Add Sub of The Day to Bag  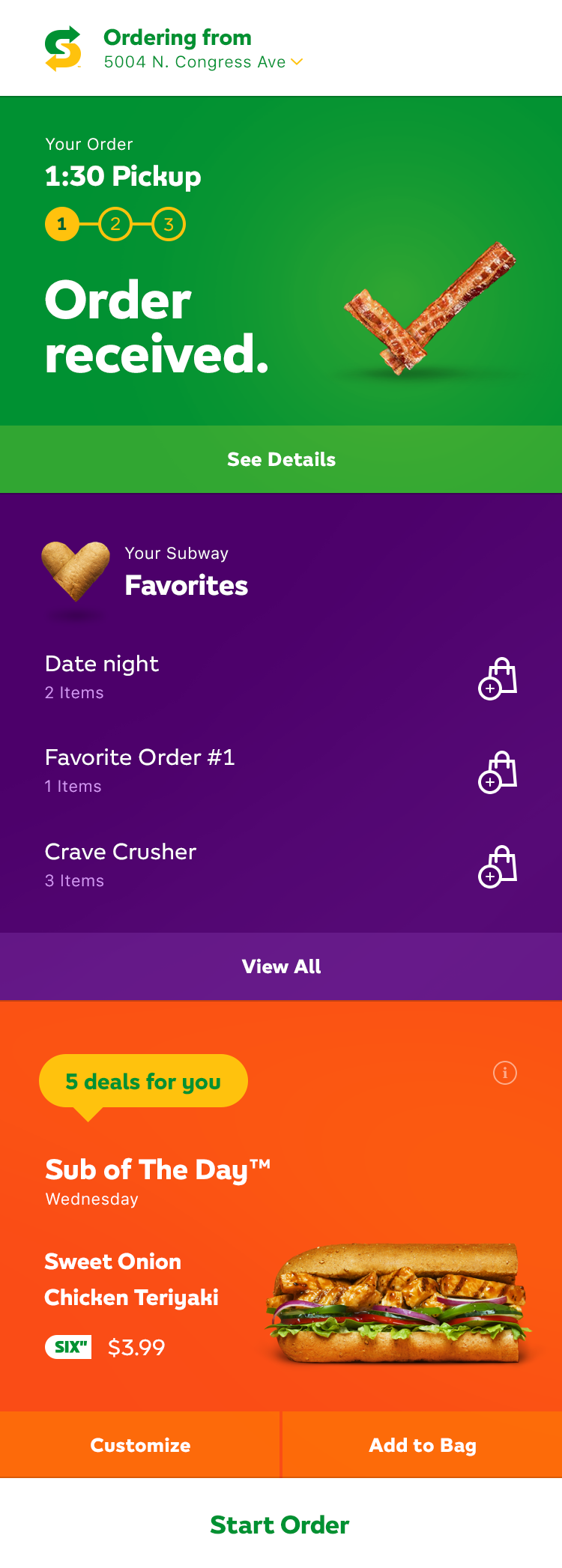423,1445
